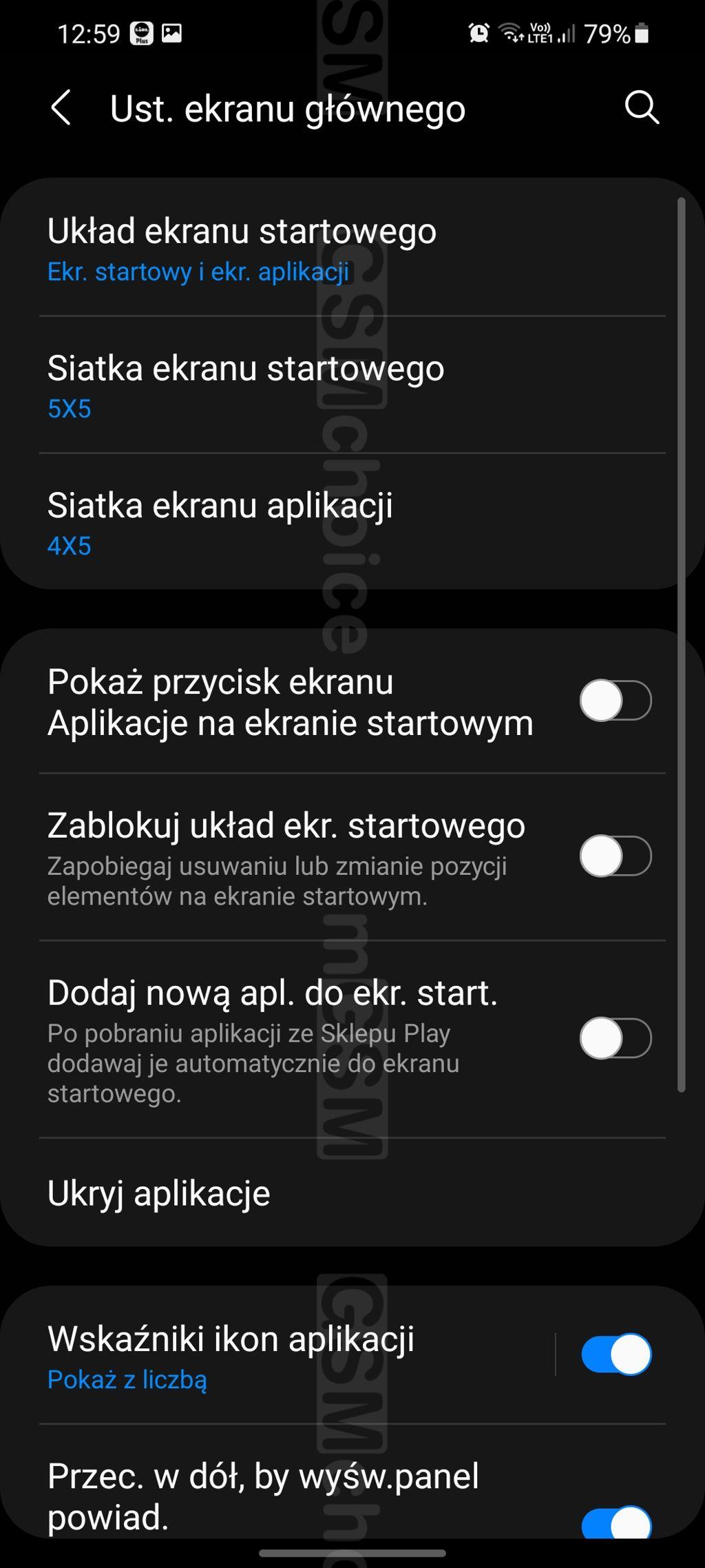Disable Wskaźniki ikon aplikacji switch
Screen dimensions: 705x1568
click(615, 1354)
